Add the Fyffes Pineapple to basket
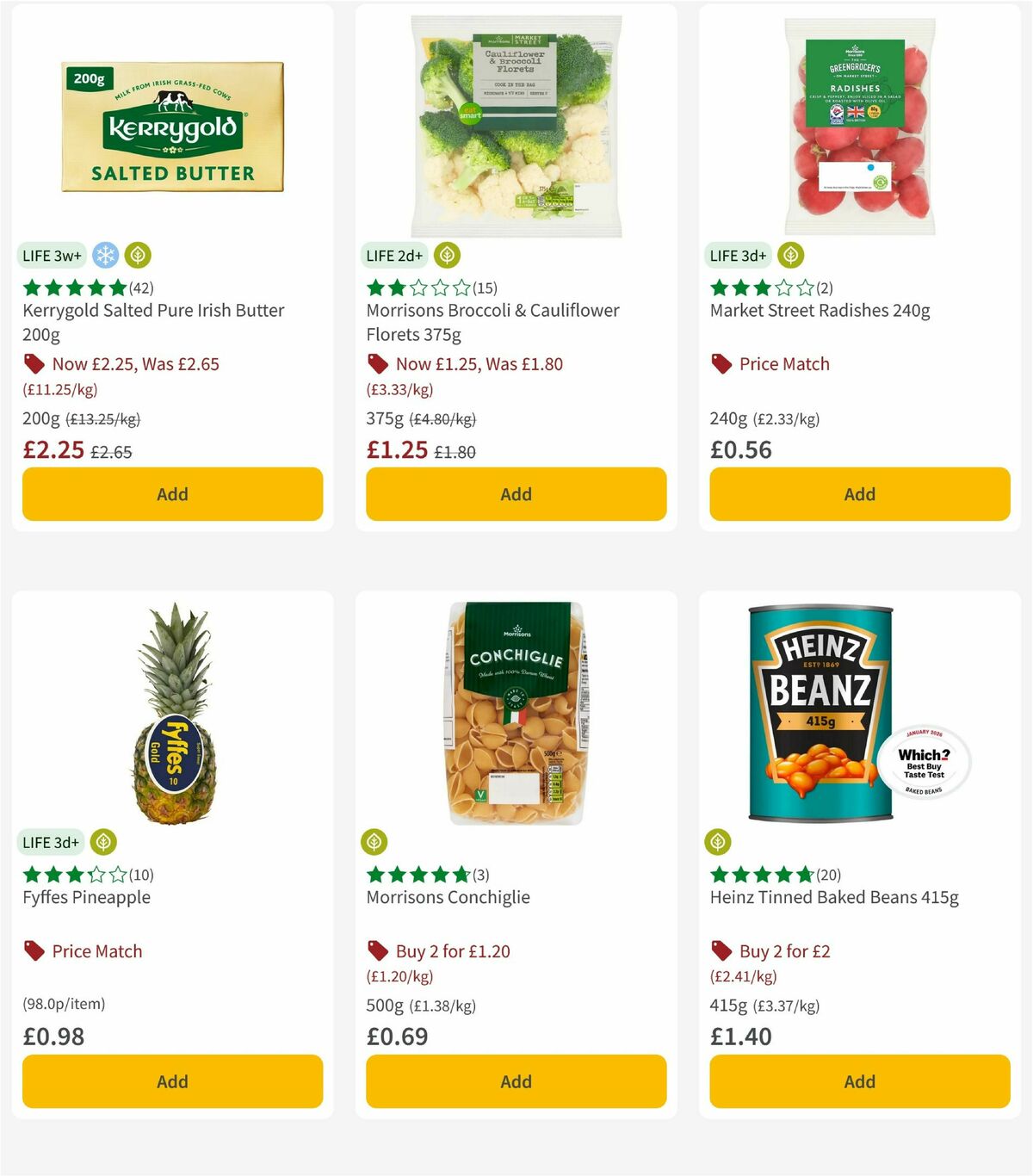Screen dimensions: 1033x1176 (171, 1081)
